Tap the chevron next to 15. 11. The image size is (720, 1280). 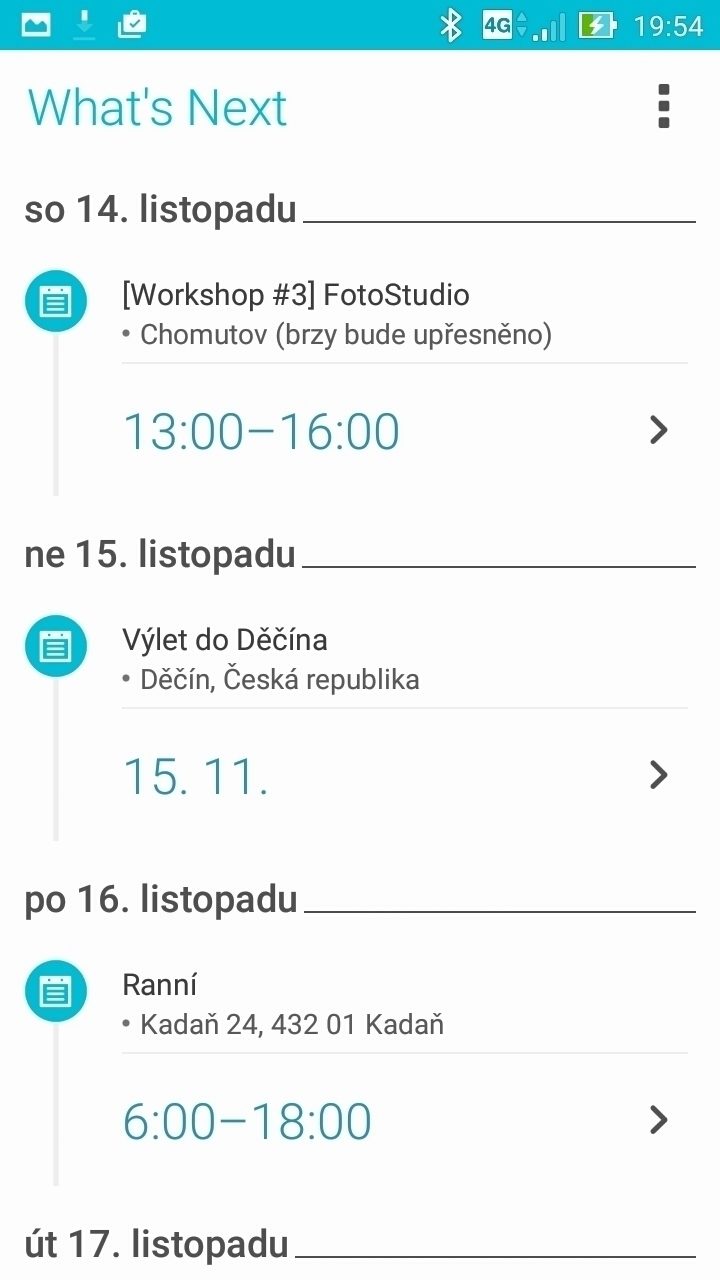658,775
